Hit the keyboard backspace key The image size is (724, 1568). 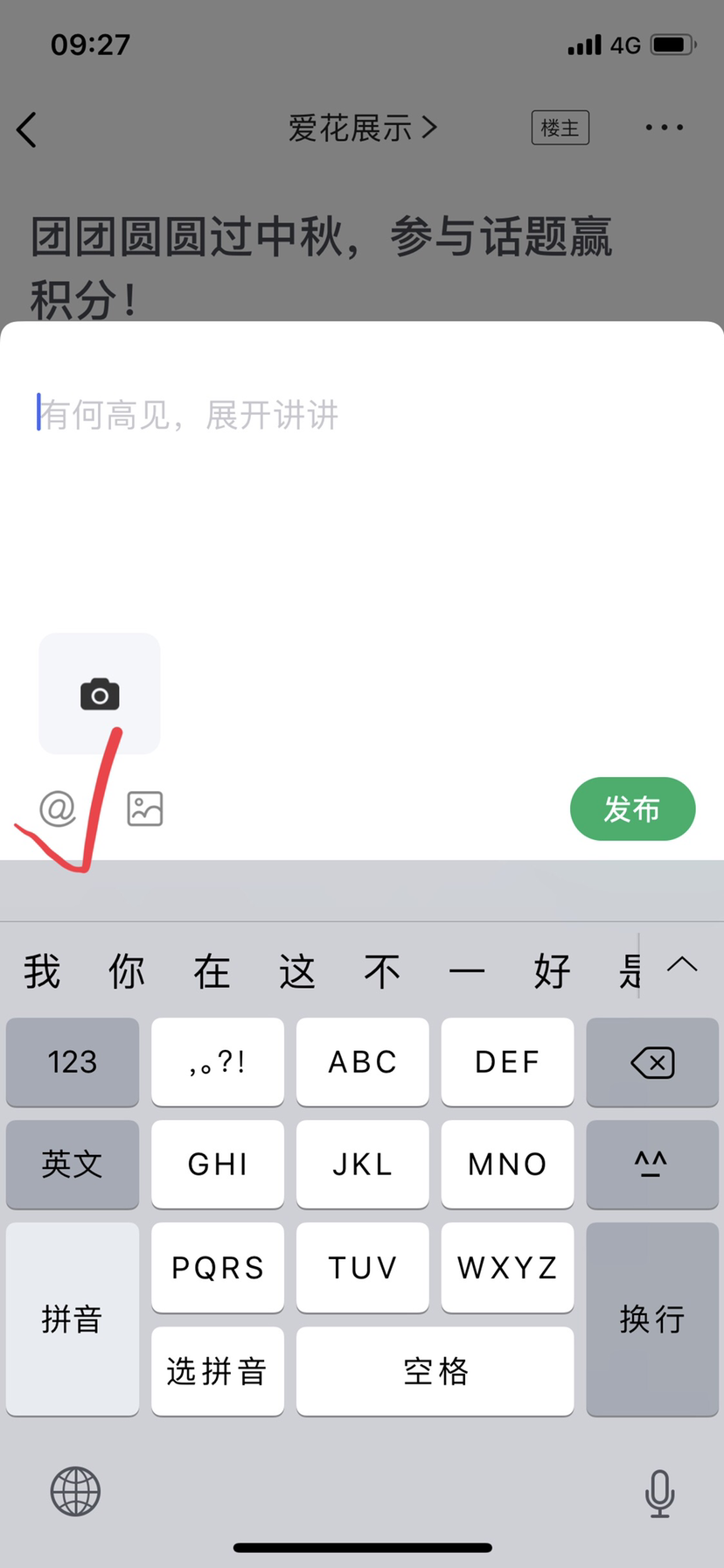652,1062
